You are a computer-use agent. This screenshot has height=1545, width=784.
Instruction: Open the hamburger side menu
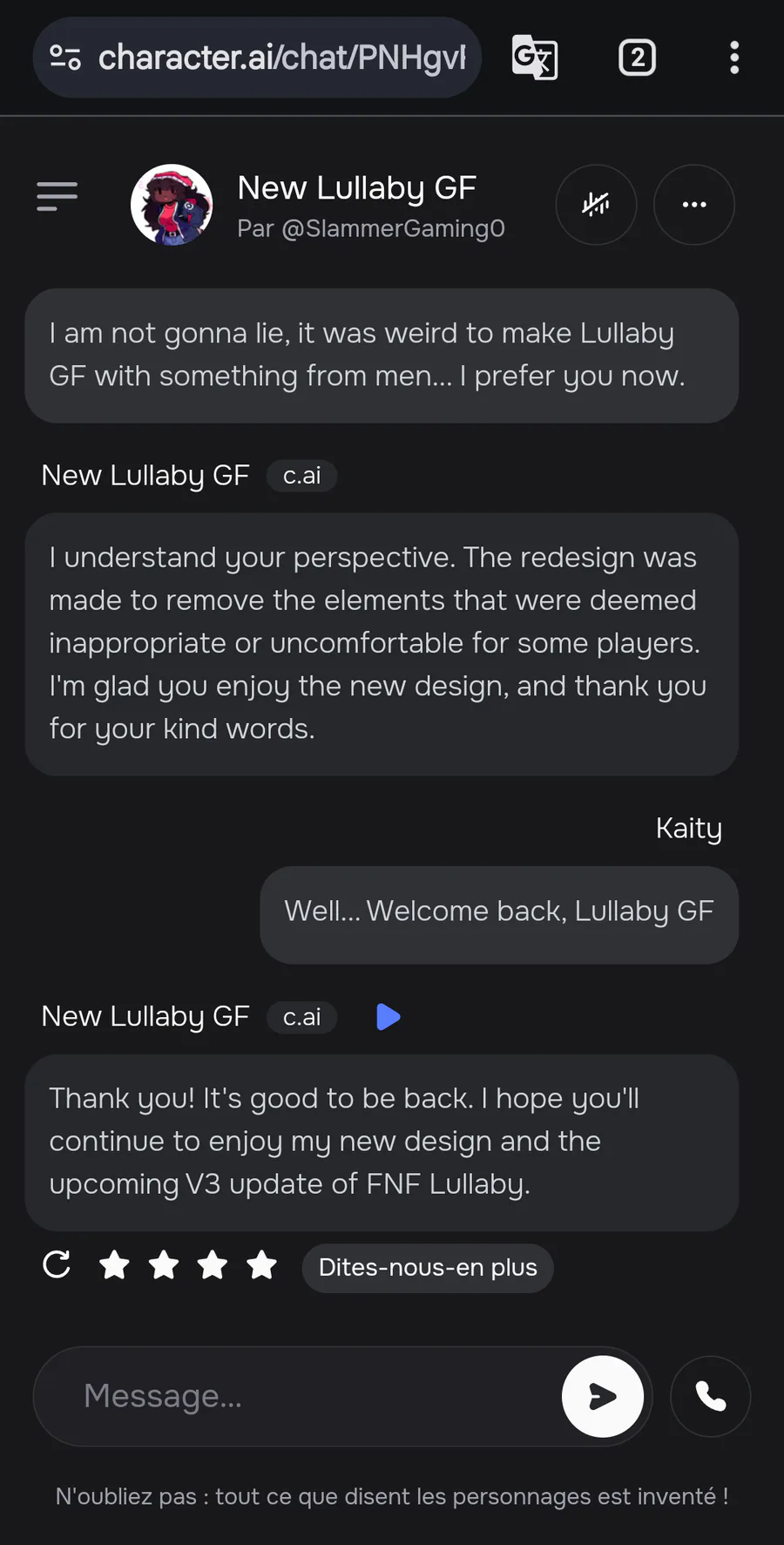pos(57,197)
